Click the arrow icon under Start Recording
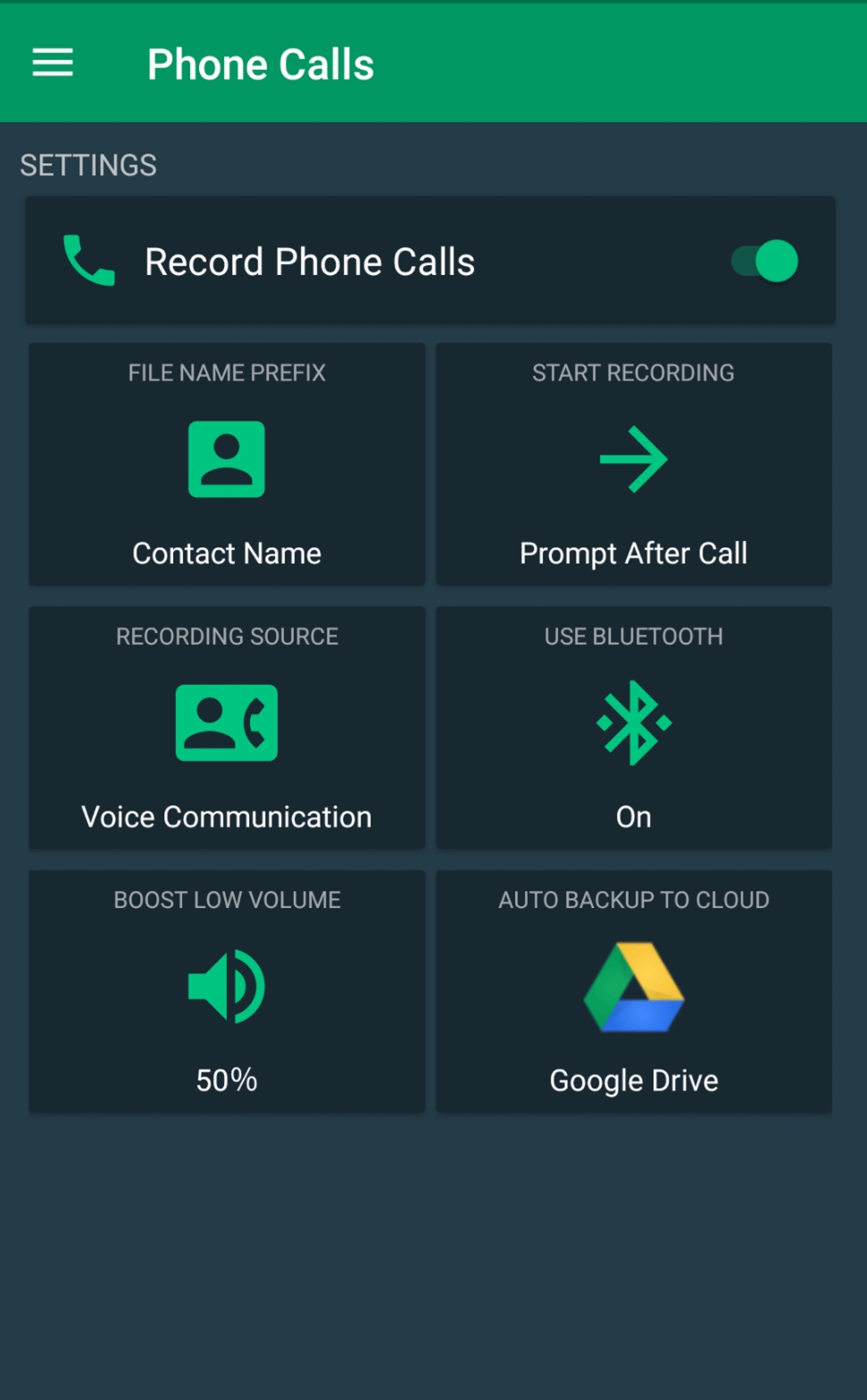 tap(633, 459)
